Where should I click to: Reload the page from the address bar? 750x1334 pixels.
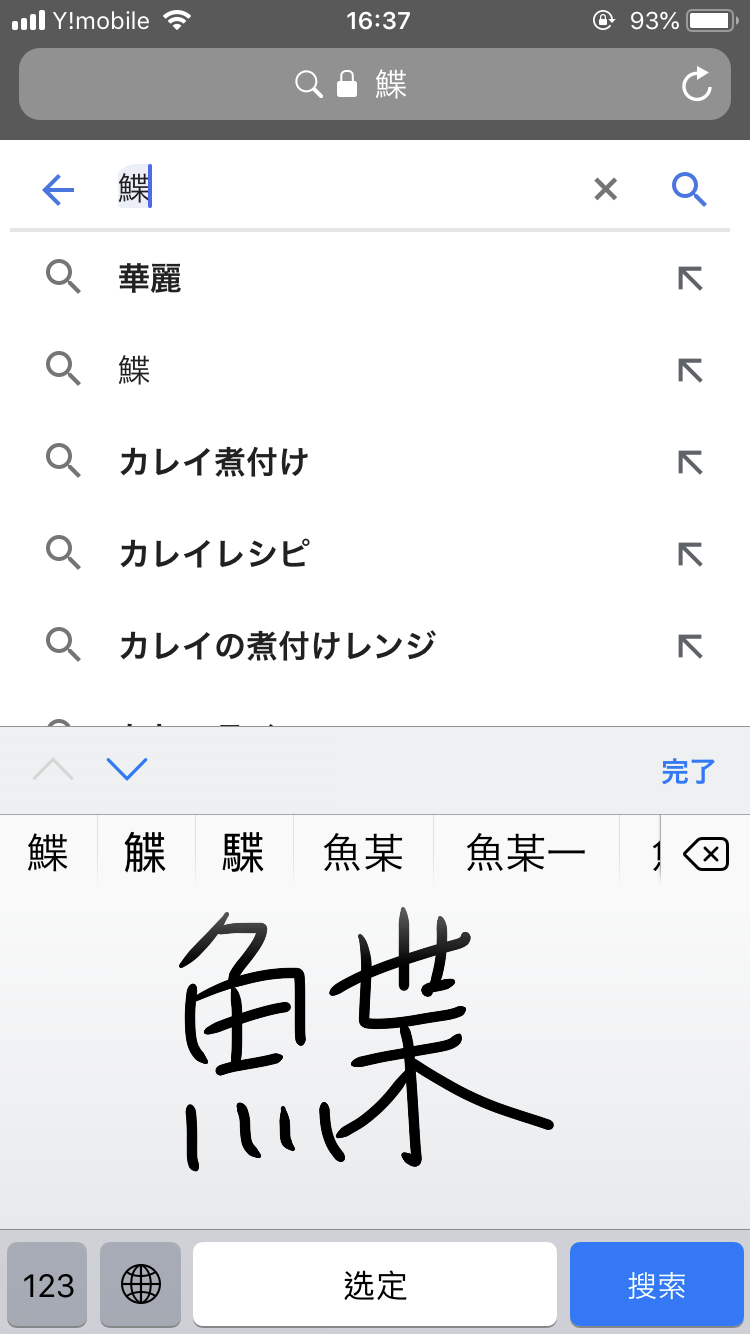coord(696,85)
